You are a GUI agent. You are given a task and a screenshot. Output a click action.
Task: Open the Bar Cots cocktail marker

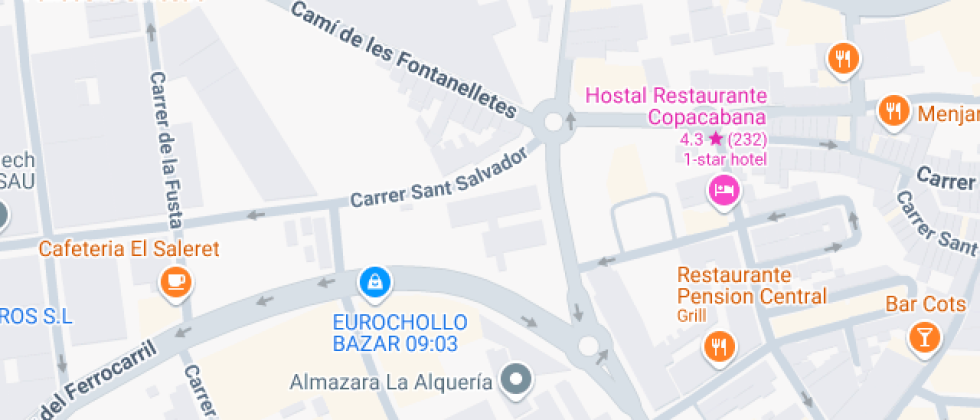tap(923, 336)
